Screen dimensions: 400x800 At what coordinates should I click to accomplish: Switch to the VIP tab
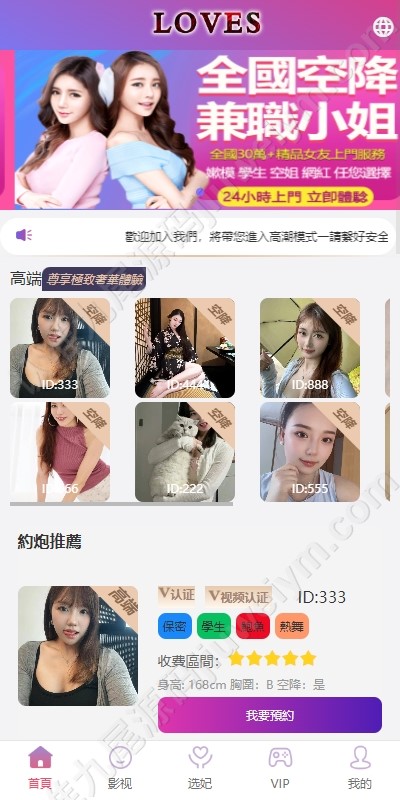coord(280,768)
